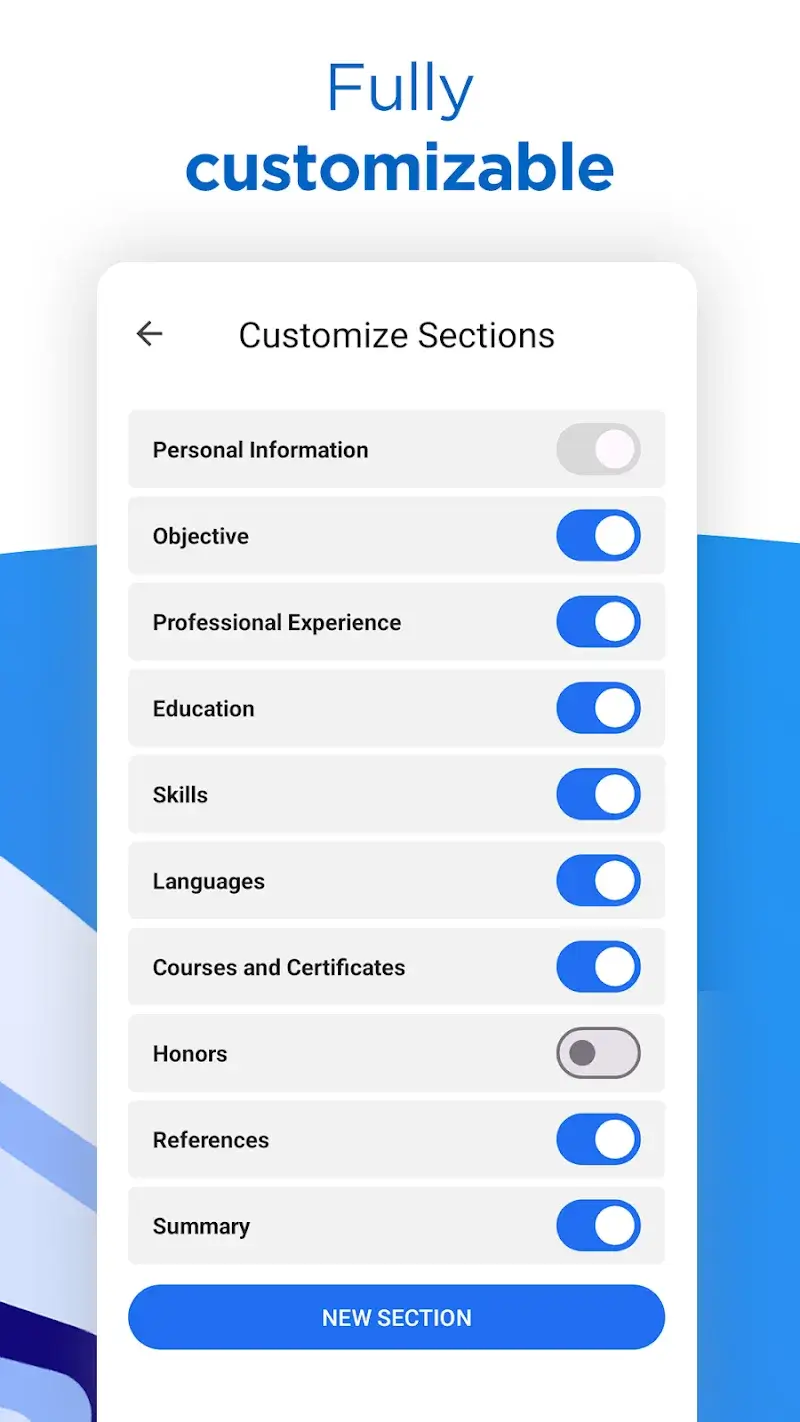This screenshot has width=800, height=1422.
Task: Toggle off the Skills section
Action: tap(598, 794)
